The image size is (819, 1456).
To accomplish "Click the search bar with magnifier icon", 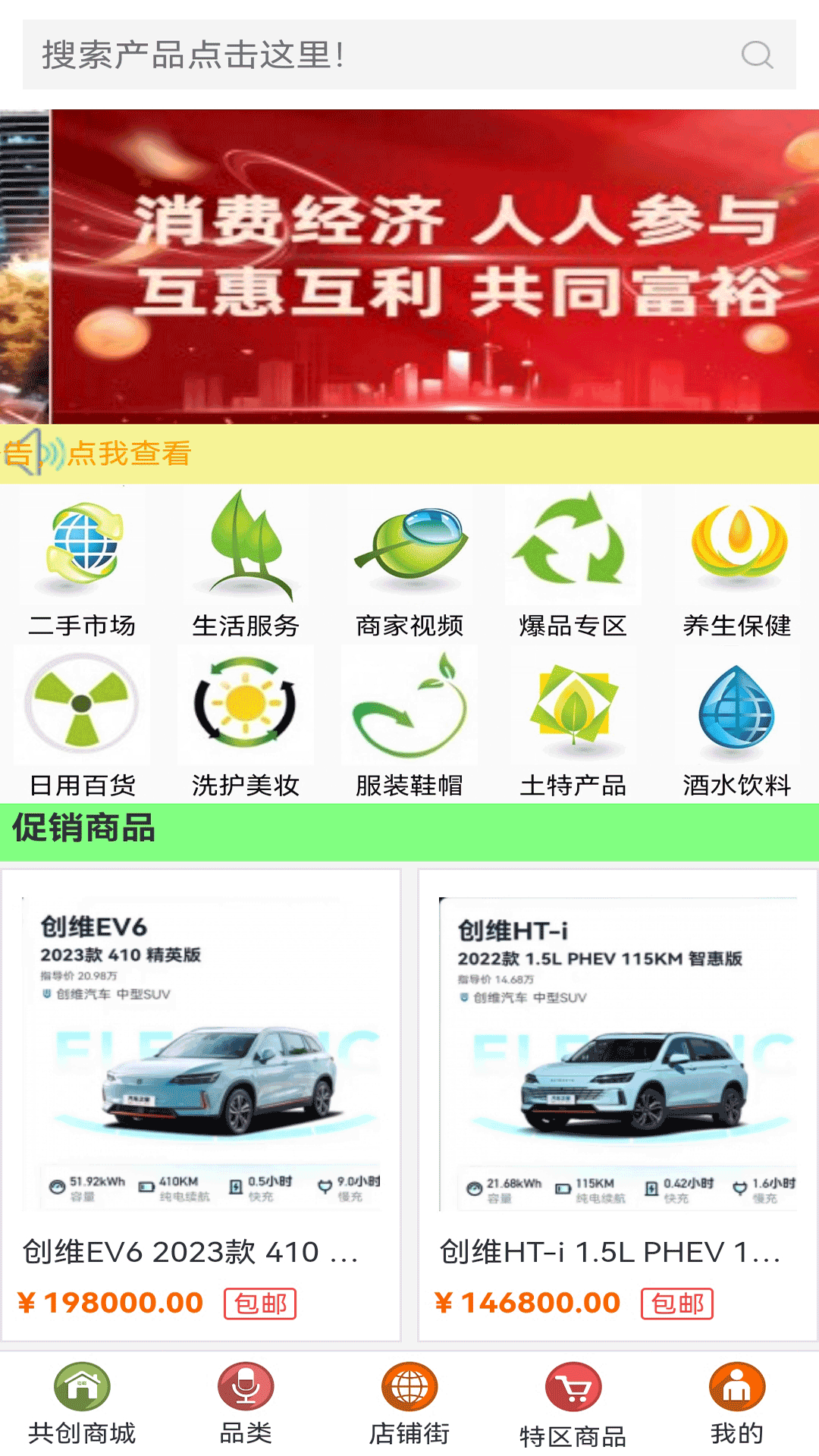I will click(x=409, y=54).
